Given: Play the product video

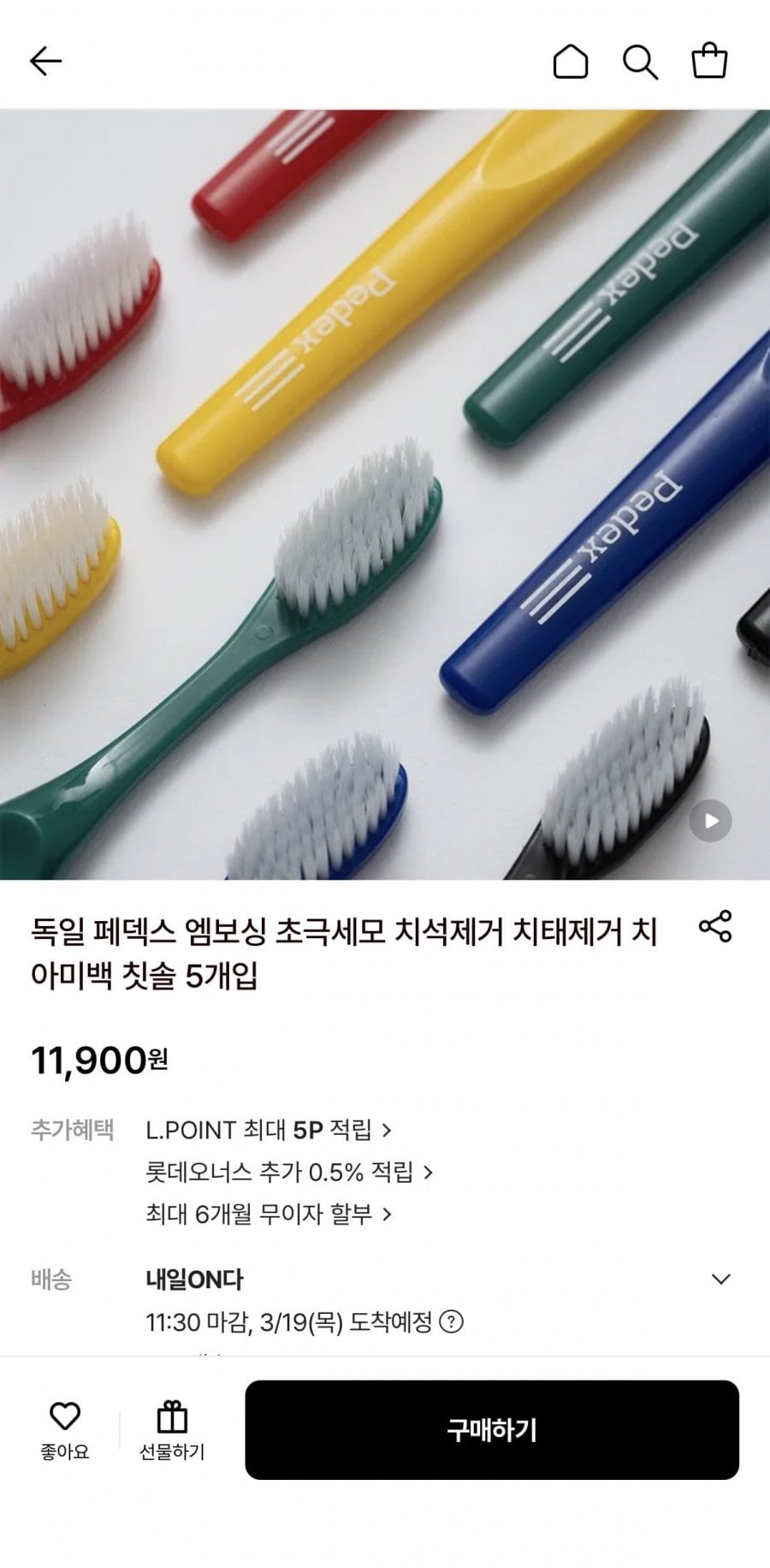Looking at the screenshot, I should click(x=711, y=821).
